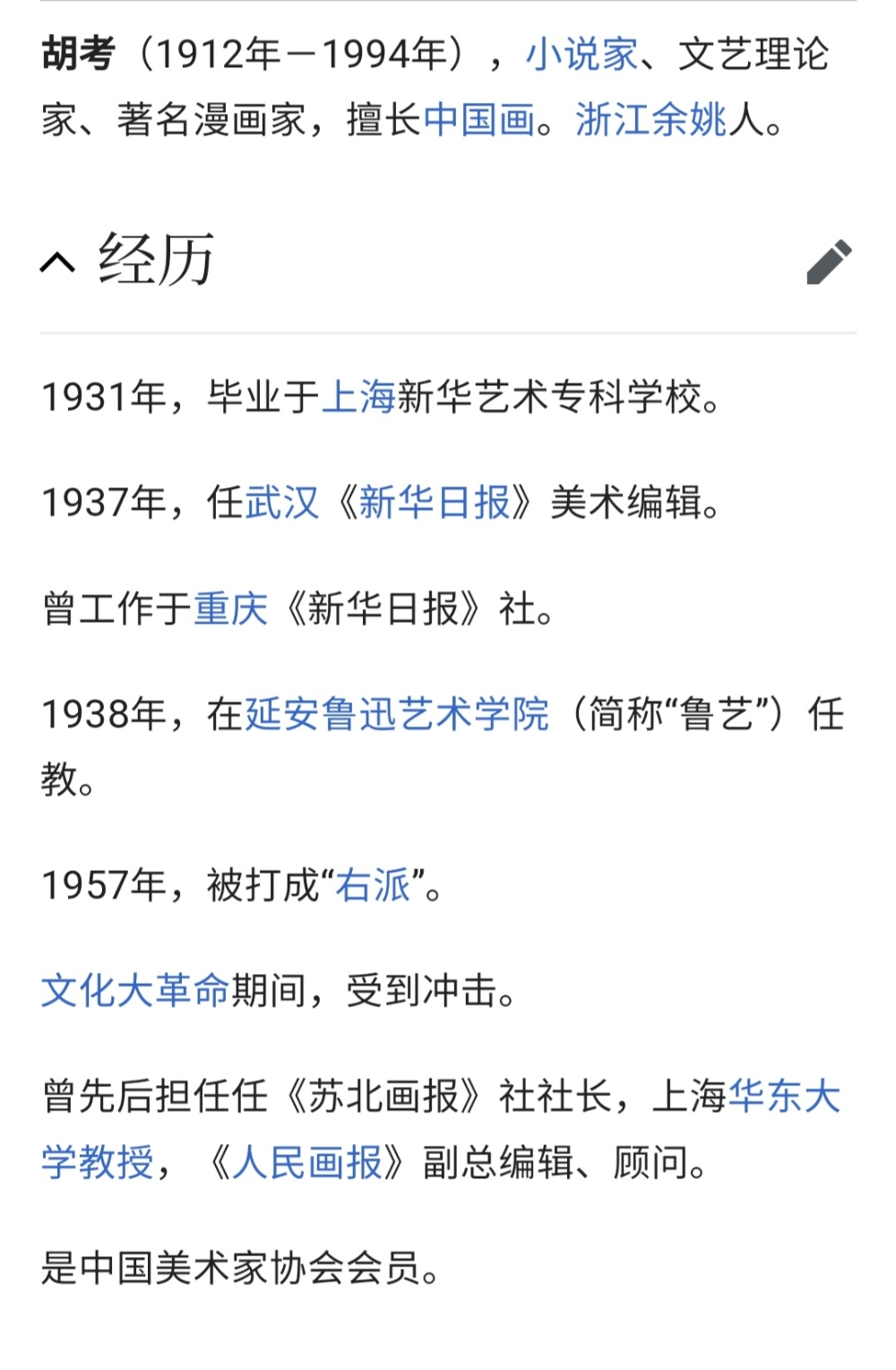Edit the 经历 section with the pencil icon
This screenshot has height=1370, width=896.
pos(828,262)
